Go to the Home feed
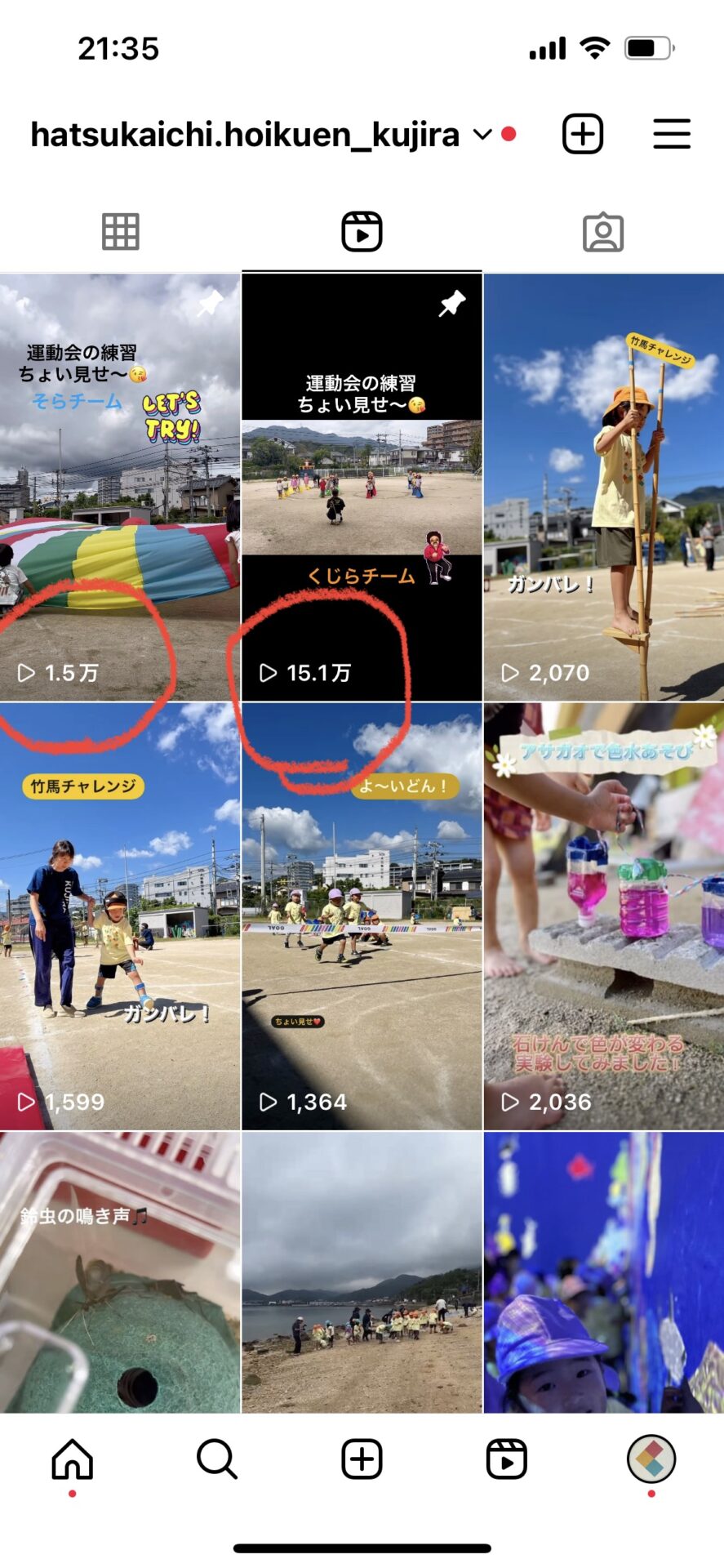The height and width of the screenshot is (1568, 724). coord(73,1459)
